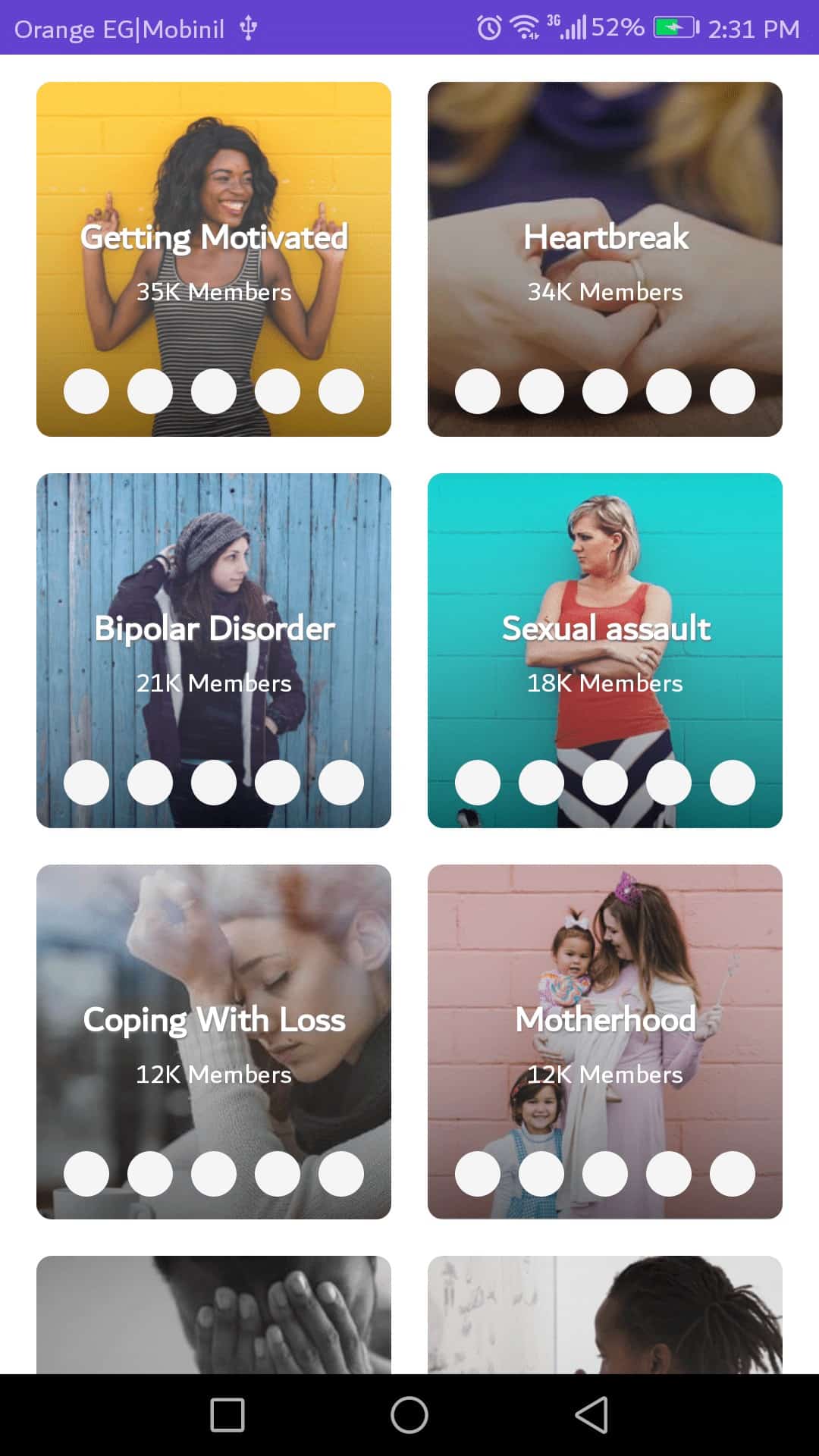This screenshot has height=1456, width=819.
Task: Select the Bipolar Disorder group
Action: point(213,649)
